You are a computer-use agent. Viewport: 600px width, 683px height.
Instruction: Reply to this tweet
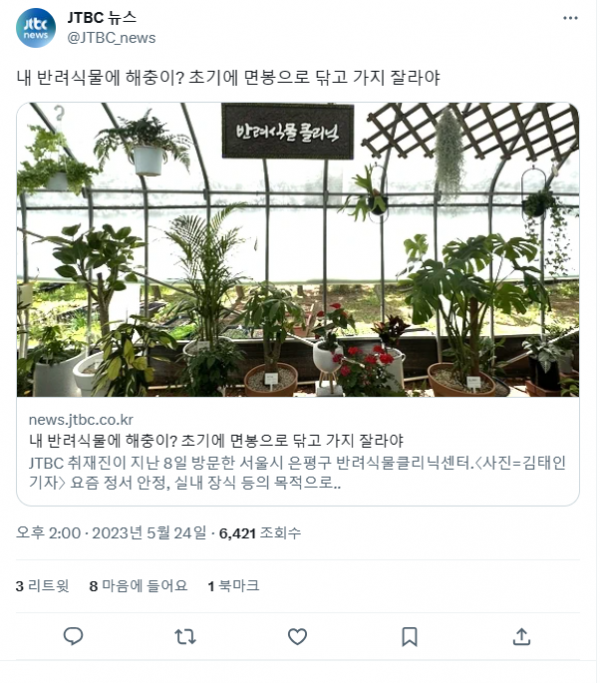(73, 636)
